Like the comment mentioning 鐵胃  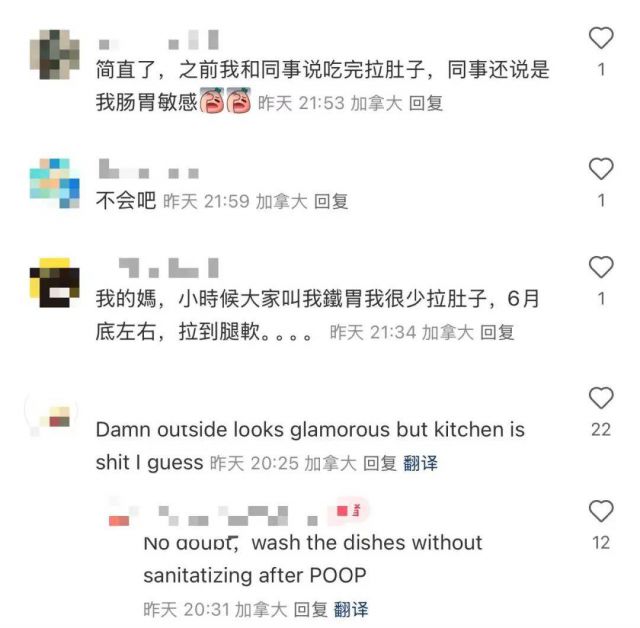coord(600,267)
